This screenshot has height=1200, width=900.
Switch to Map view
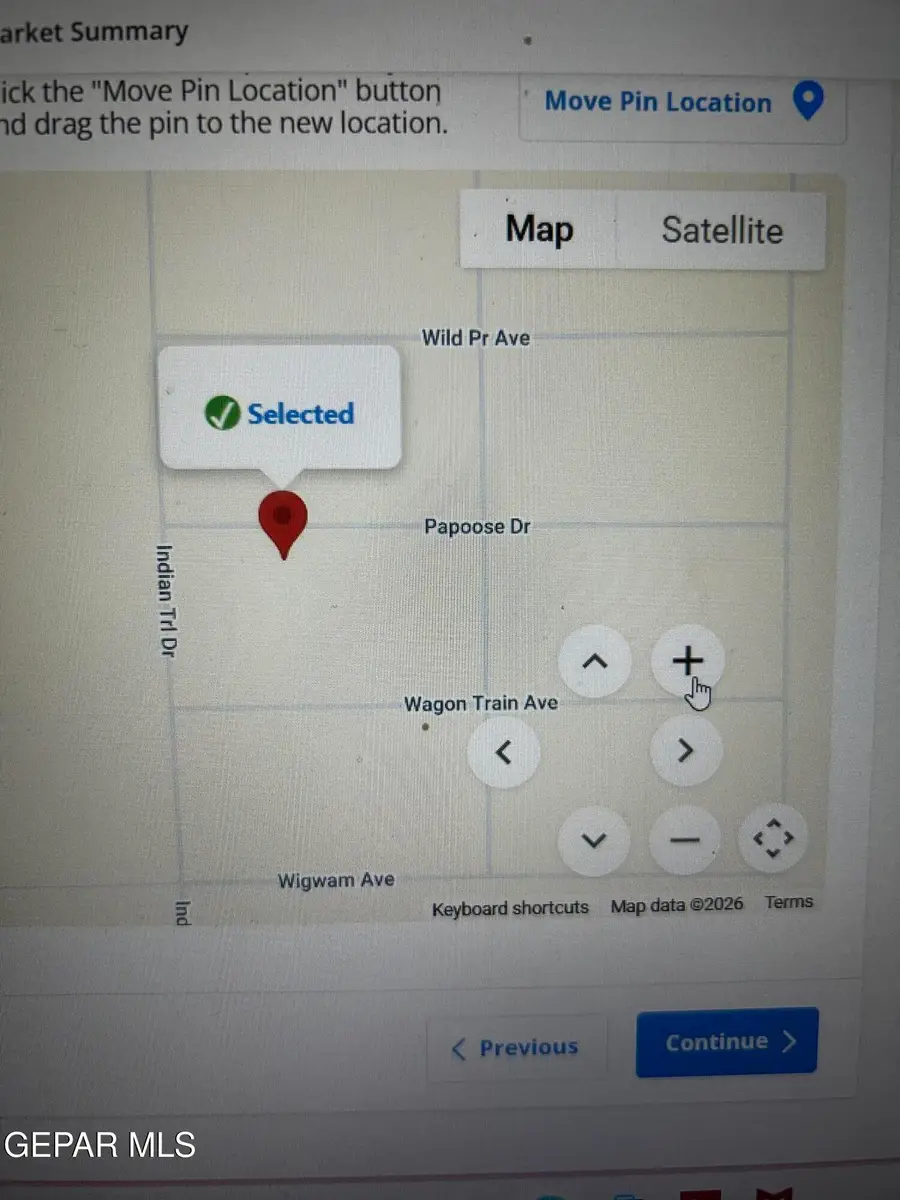539,229
